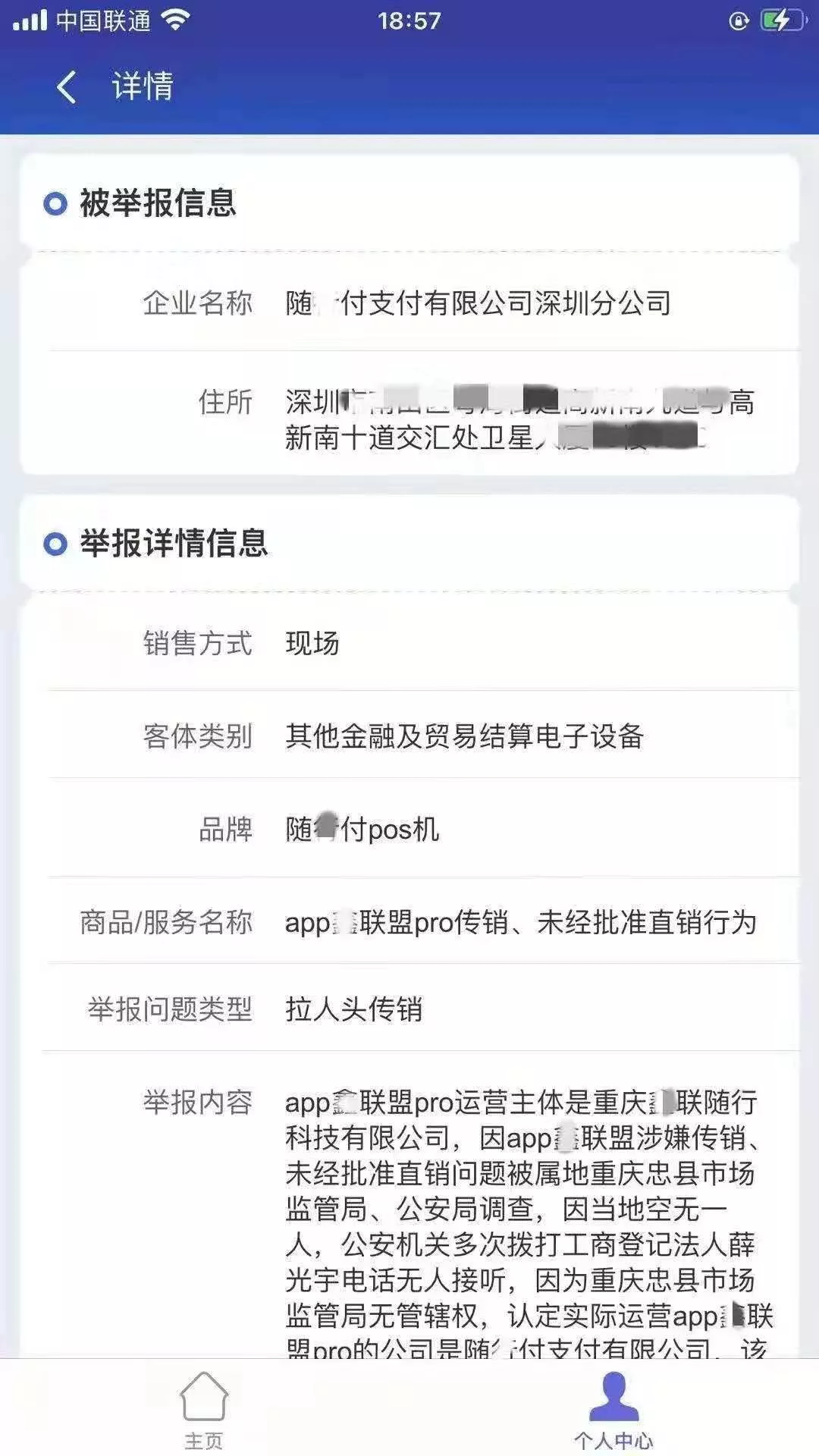Image resolution: width=819 pixels, height=1456 pixels.
Task: Toggle the 销售方式 field row
Action: 409,643
